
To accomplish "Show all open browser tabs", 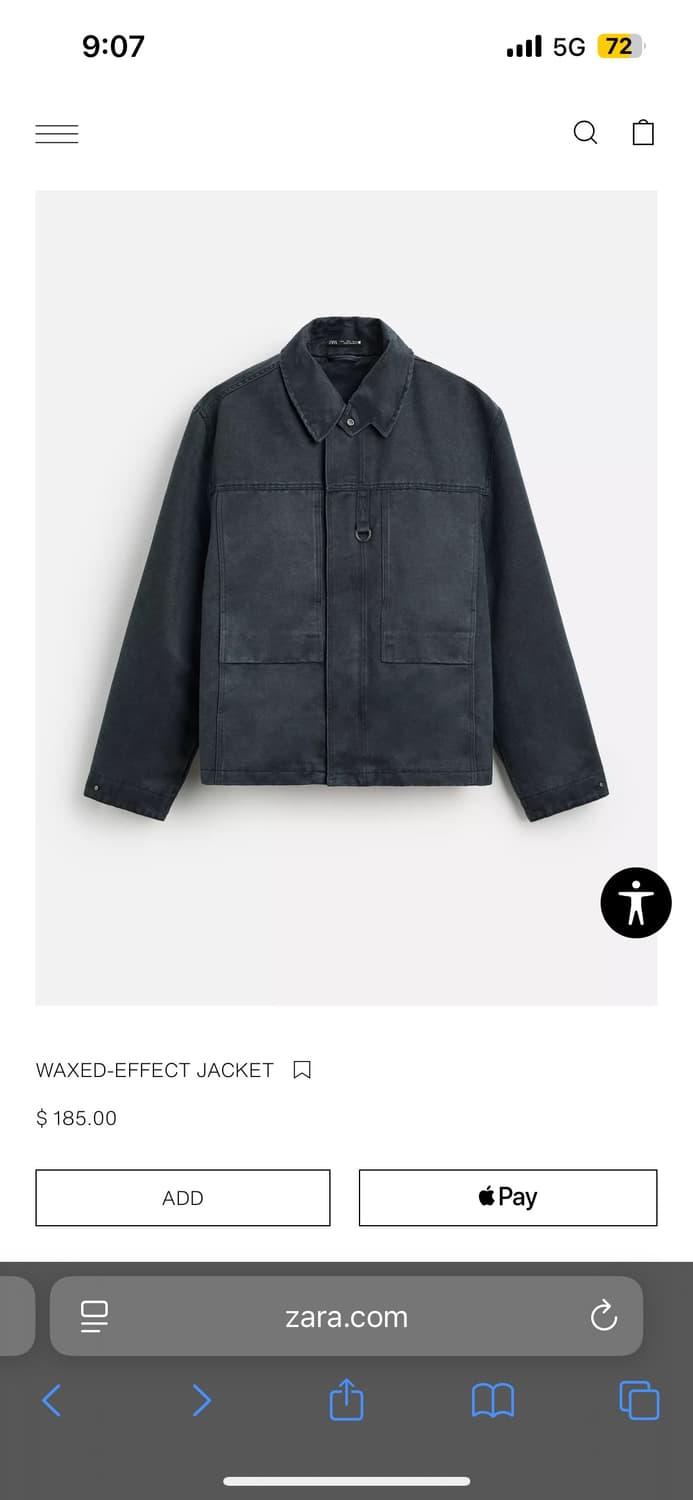I will (x=639, y=1400).
